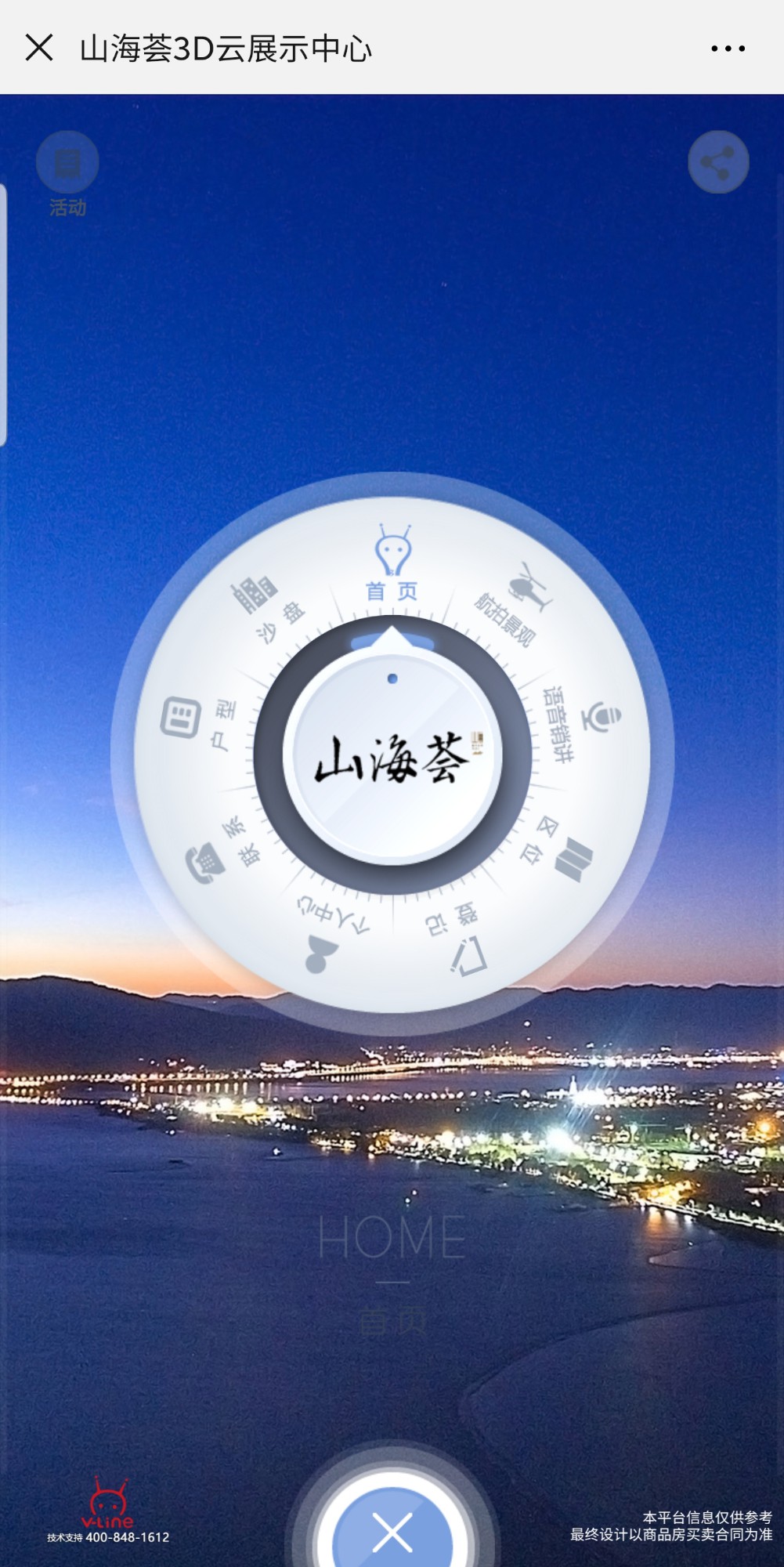Image resolution: width=784 pixels, height=1567 pixels.
Task: Select 首页 on the dial menu
Action: [x=392, y=564]
